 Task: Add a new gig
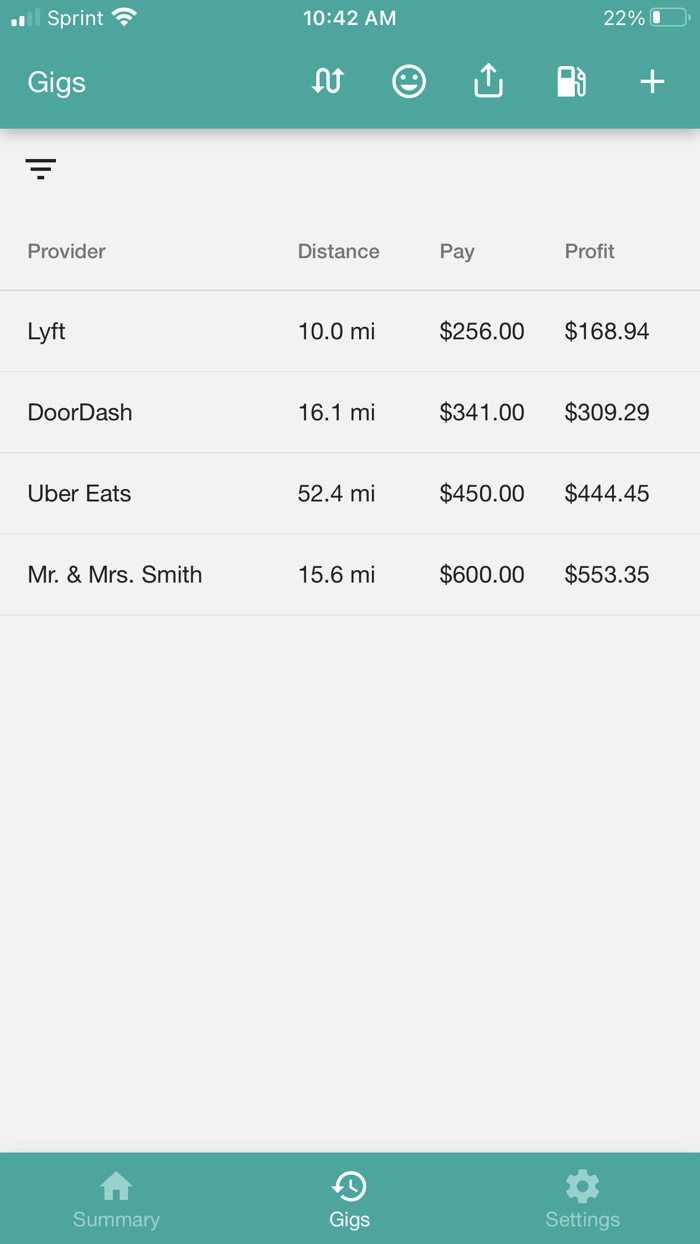tap(652, 81)
